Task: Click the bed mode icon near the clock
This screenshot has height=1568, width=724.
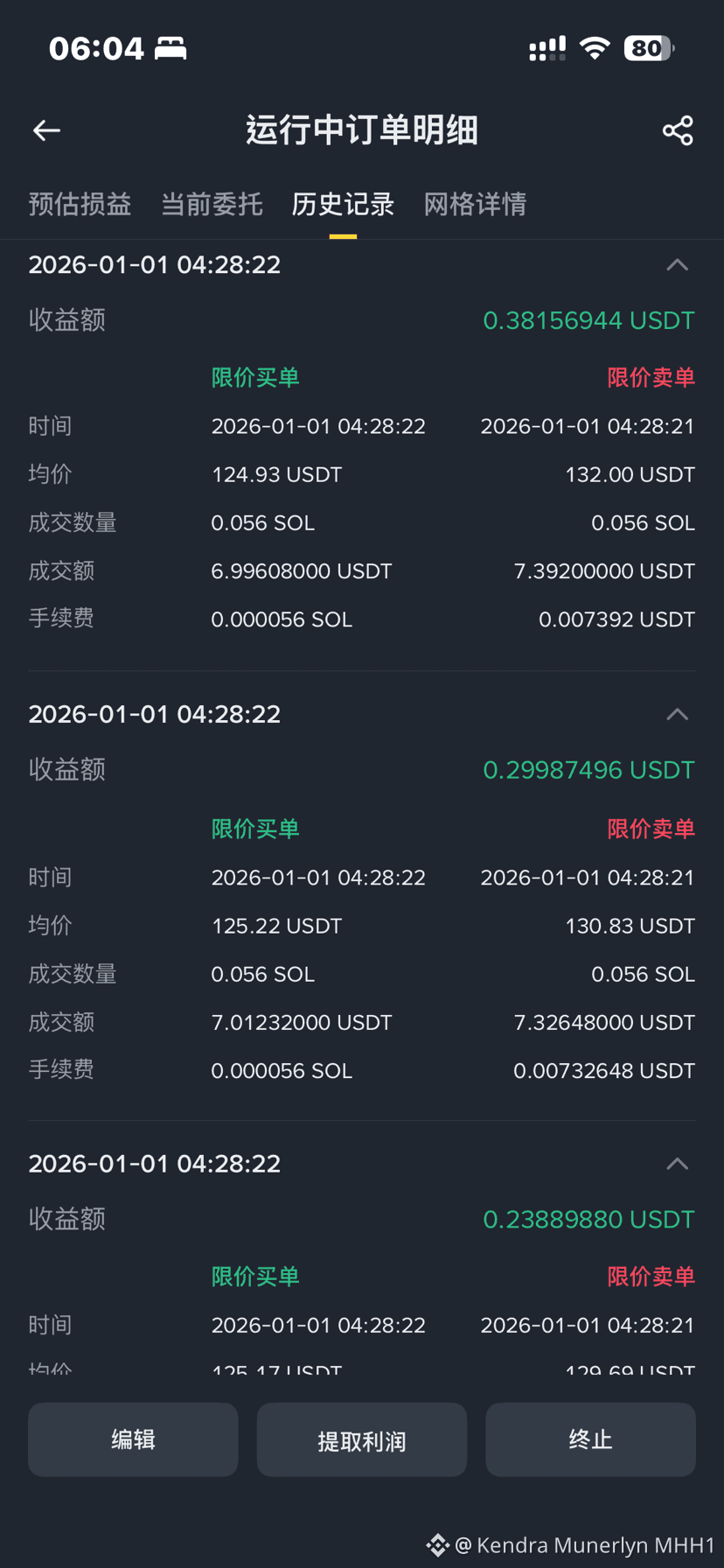Action: 171,48
